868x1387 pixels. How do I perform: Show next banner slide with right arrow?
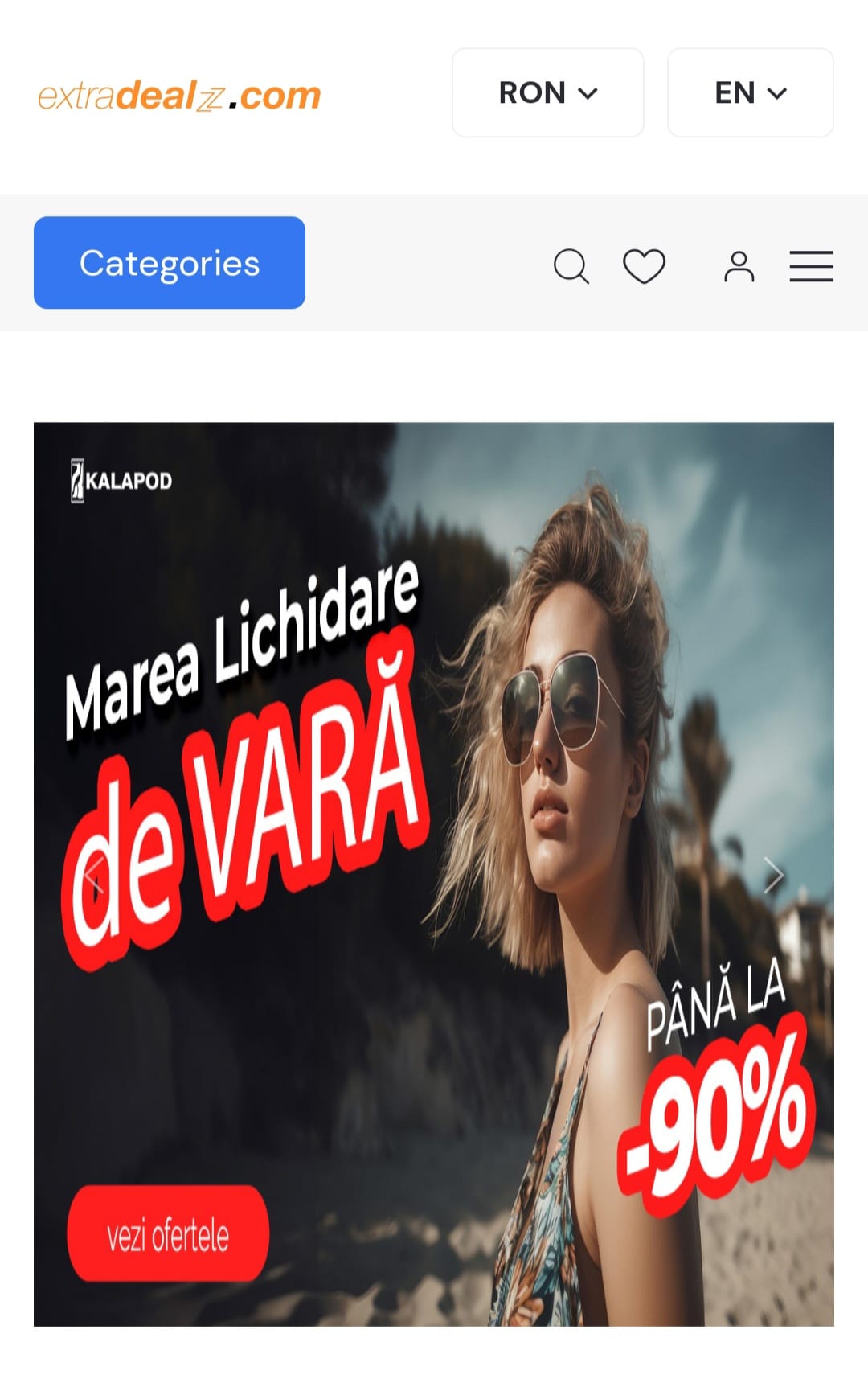[773, 875]
